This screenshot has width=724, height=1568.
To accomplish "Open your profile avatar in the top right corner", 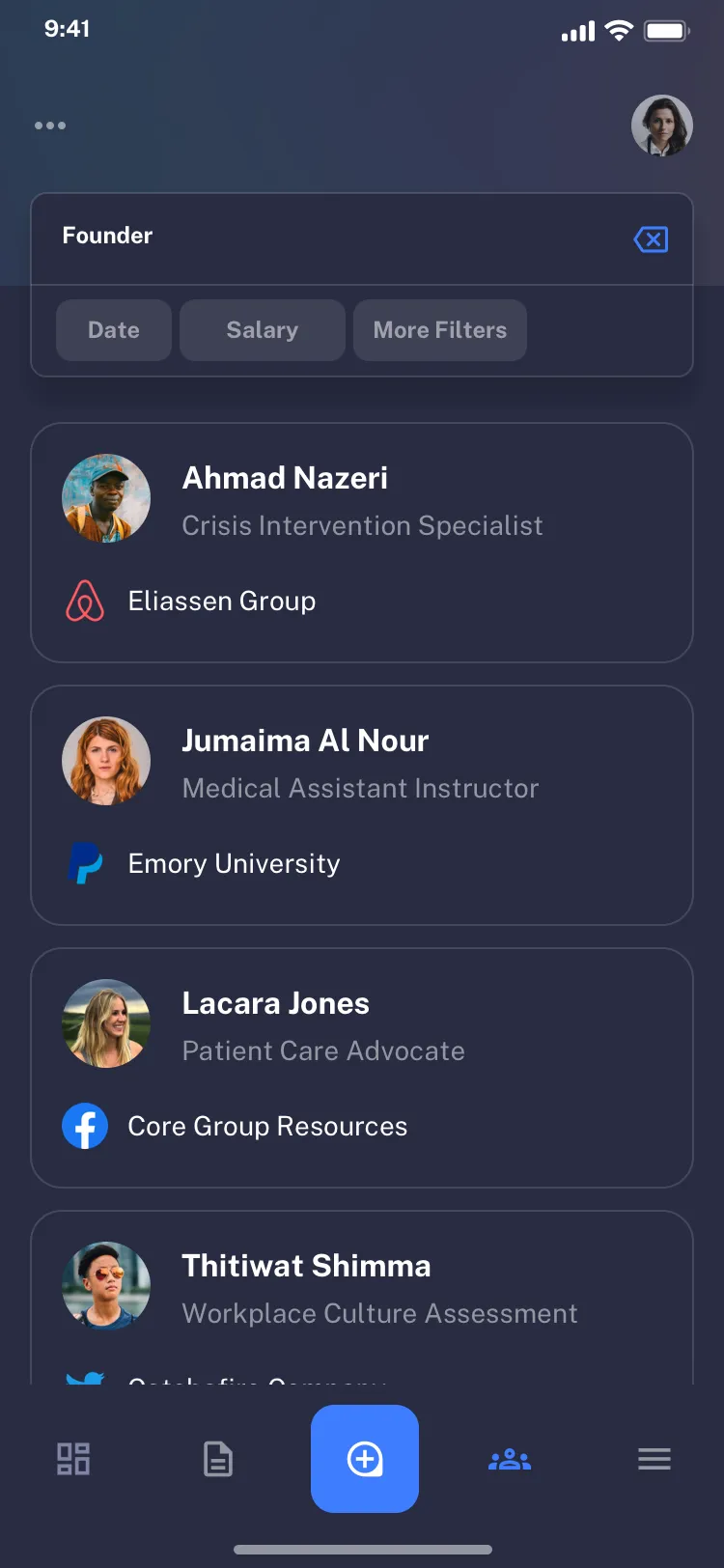I will 662,126.
